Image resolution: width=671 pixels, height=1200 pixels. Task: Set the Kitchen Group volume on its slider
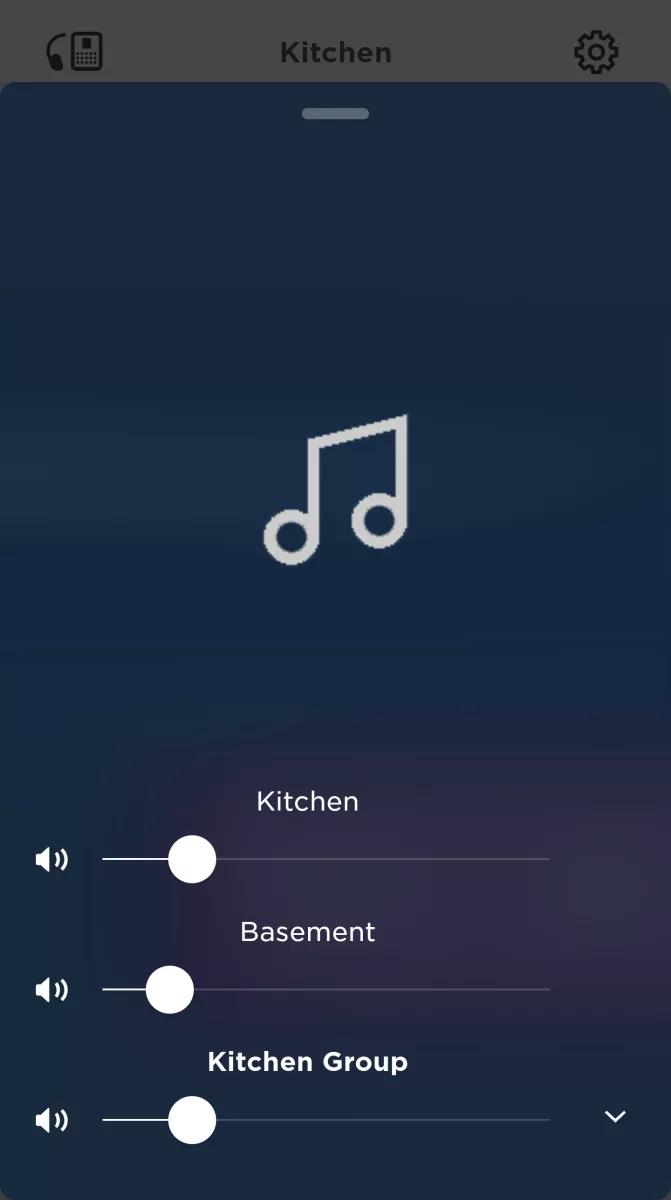pos(192,1119)
